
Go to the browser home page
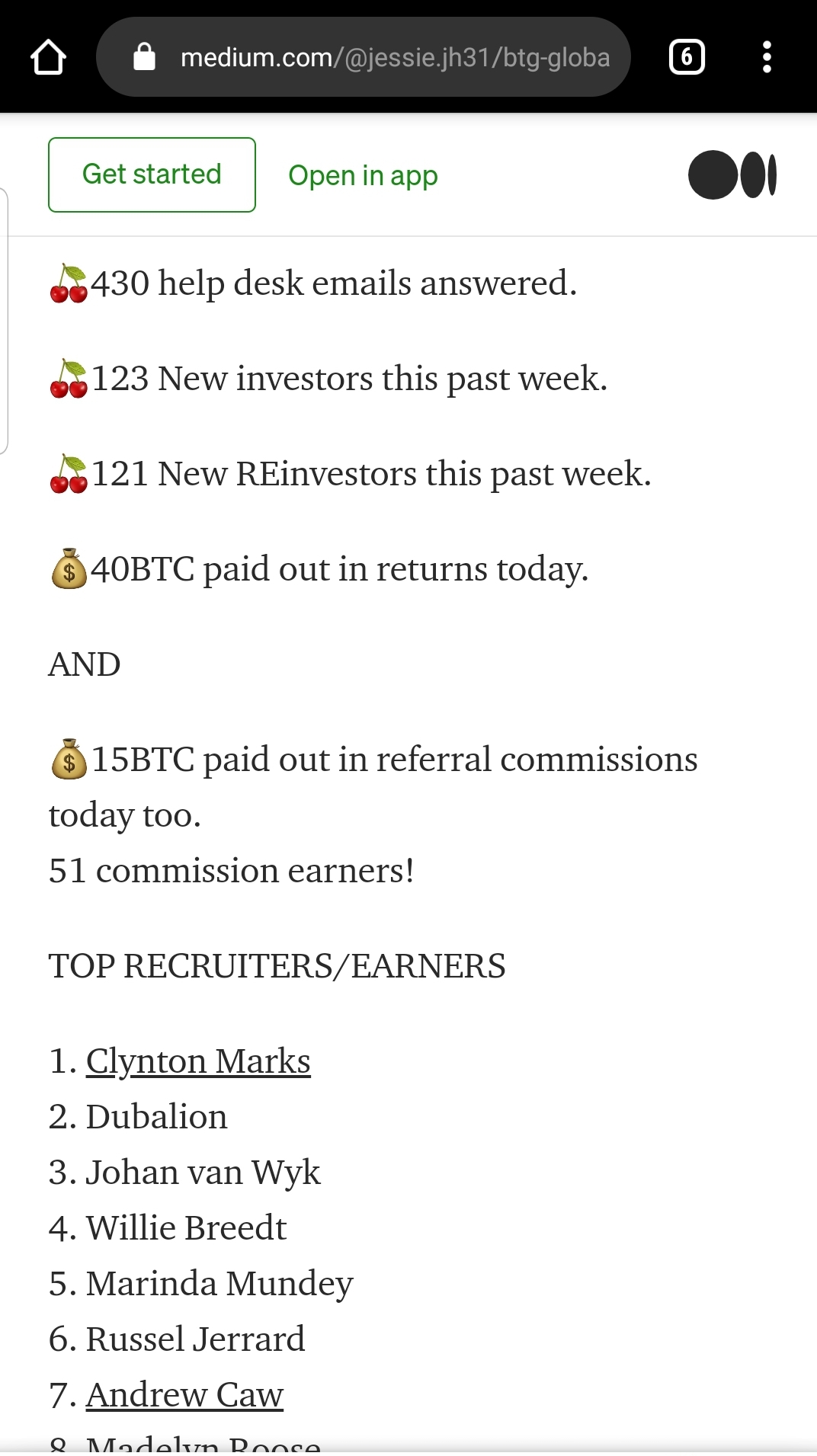tap(48, 57)
